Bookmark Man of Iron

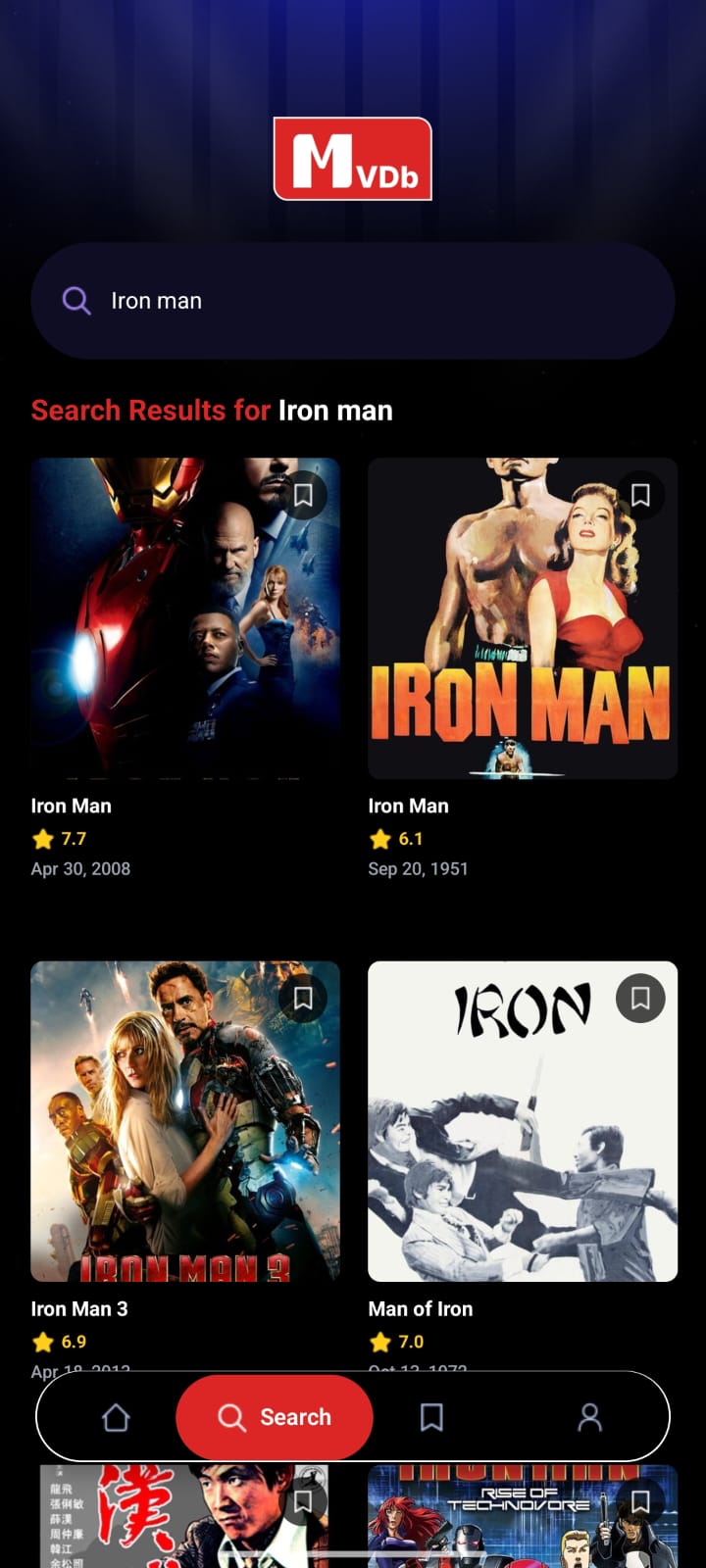tap(640, 999)
